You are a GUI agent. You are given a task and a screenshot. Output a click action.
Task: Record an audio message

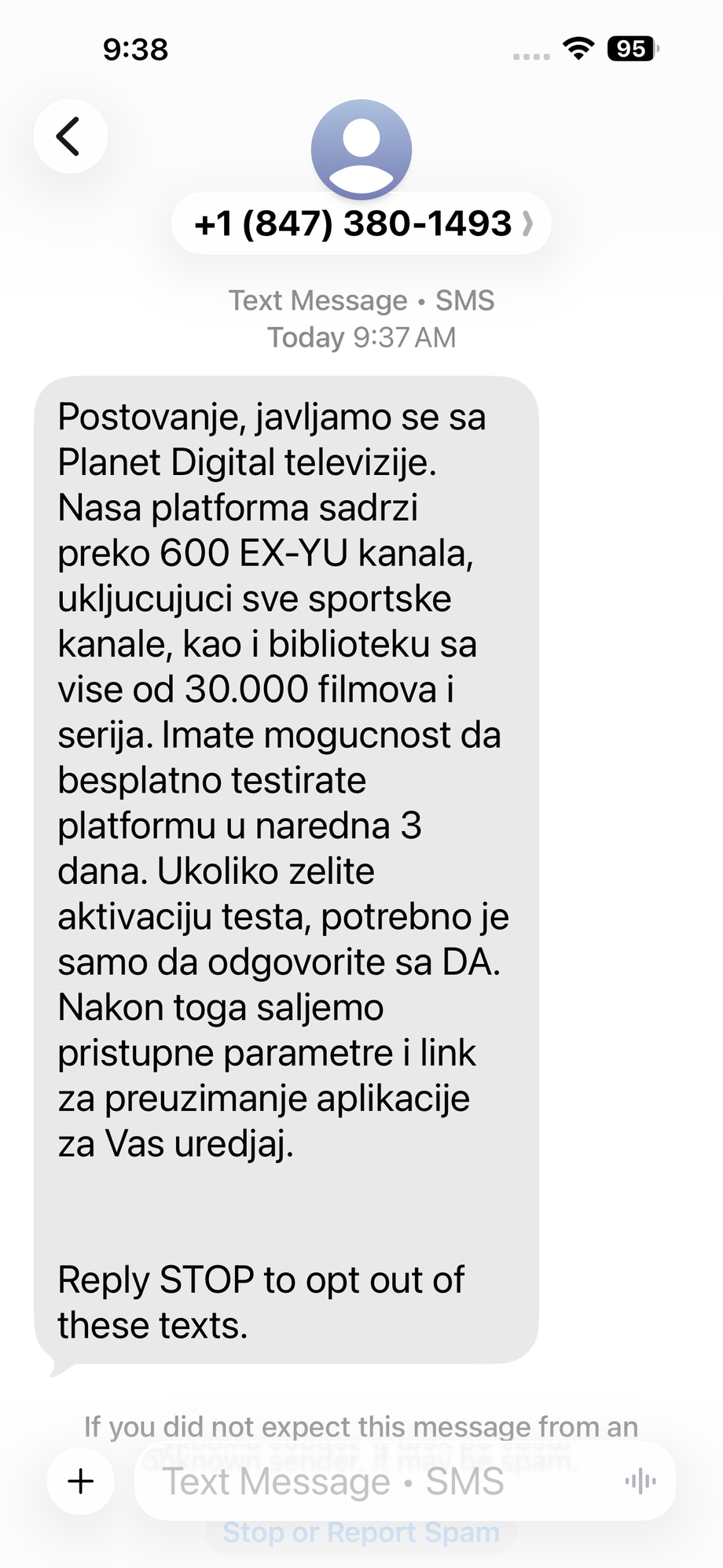point(640,1482)
